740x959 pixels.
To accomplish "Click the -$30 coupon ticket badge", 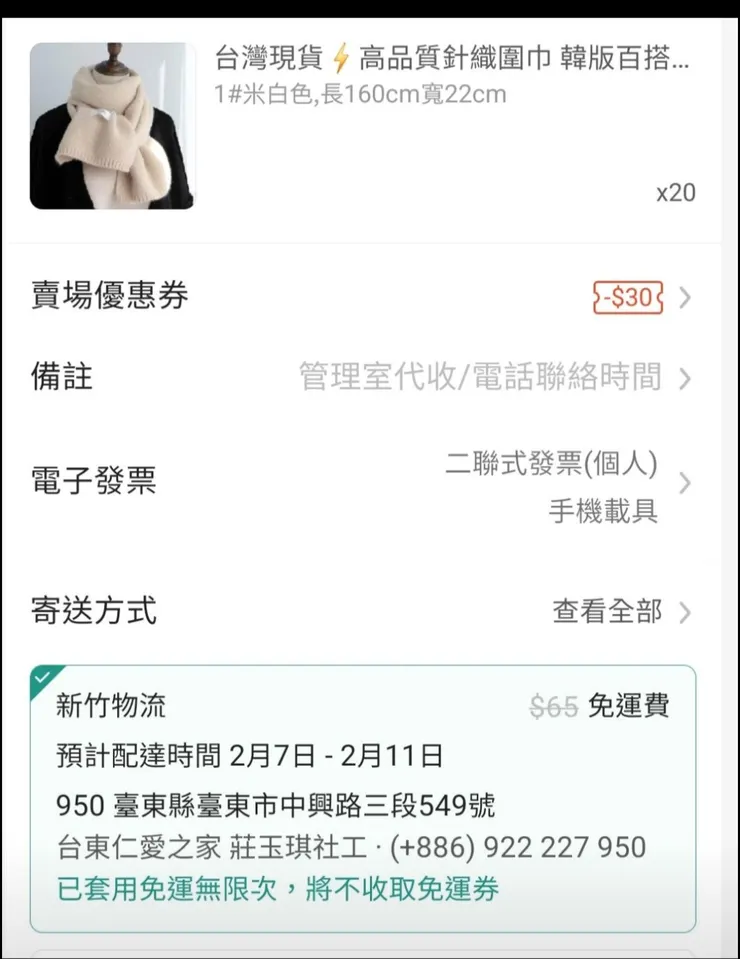I will 628,297.
